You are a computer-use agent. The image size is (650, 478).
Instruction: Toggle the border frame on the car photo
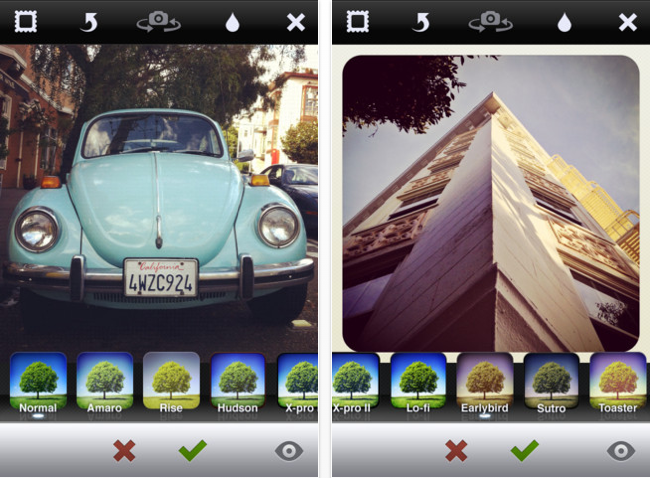click(x=25, y=21)
